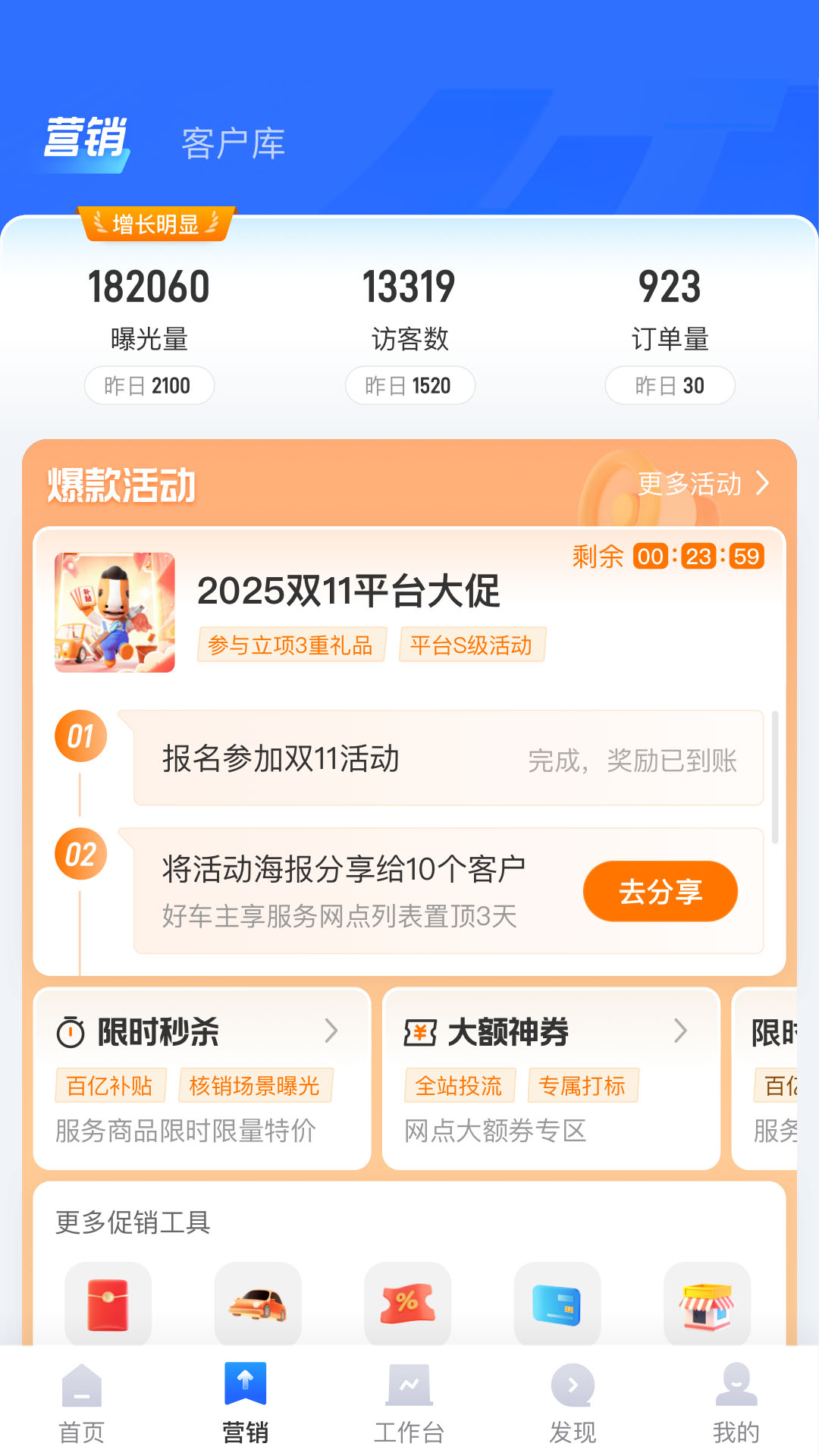Open the red envelope promotion tool

[x=107, y=1306]
